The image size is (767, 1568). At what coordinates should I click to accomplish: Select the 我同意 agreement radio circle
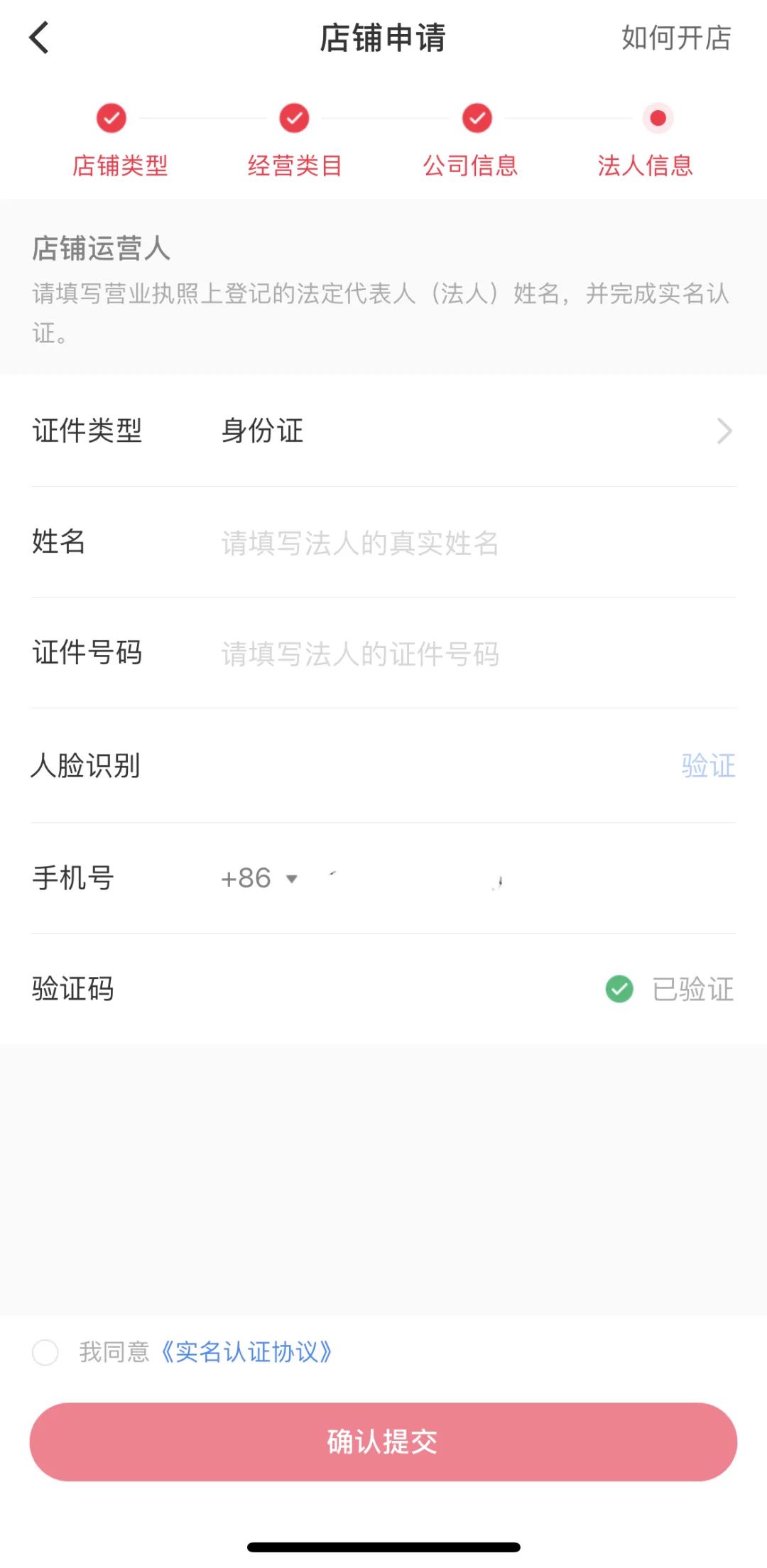tap(47, 1351)
